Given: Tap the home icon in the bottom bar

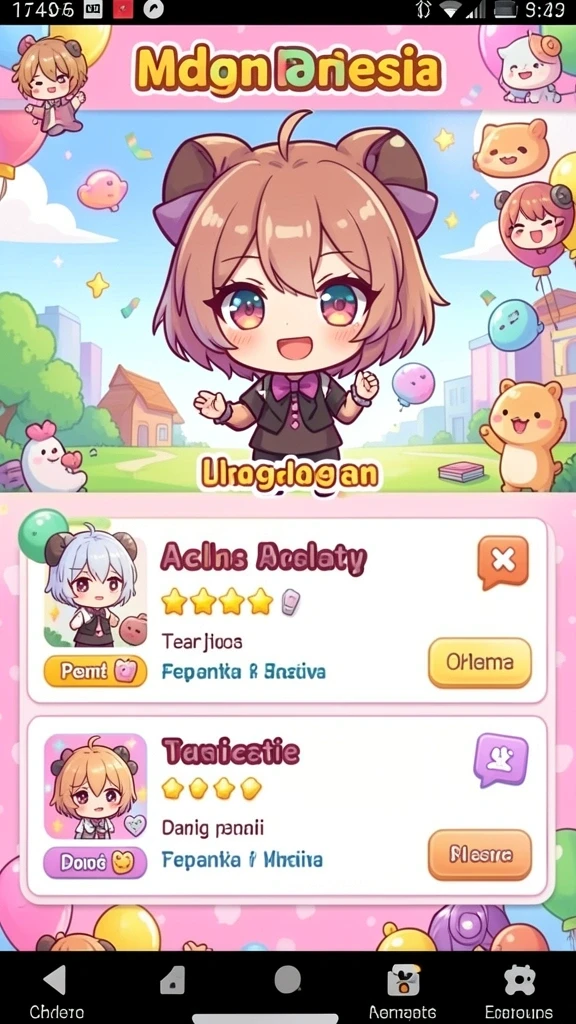Looking at the screenshot, I should [172, 980].
